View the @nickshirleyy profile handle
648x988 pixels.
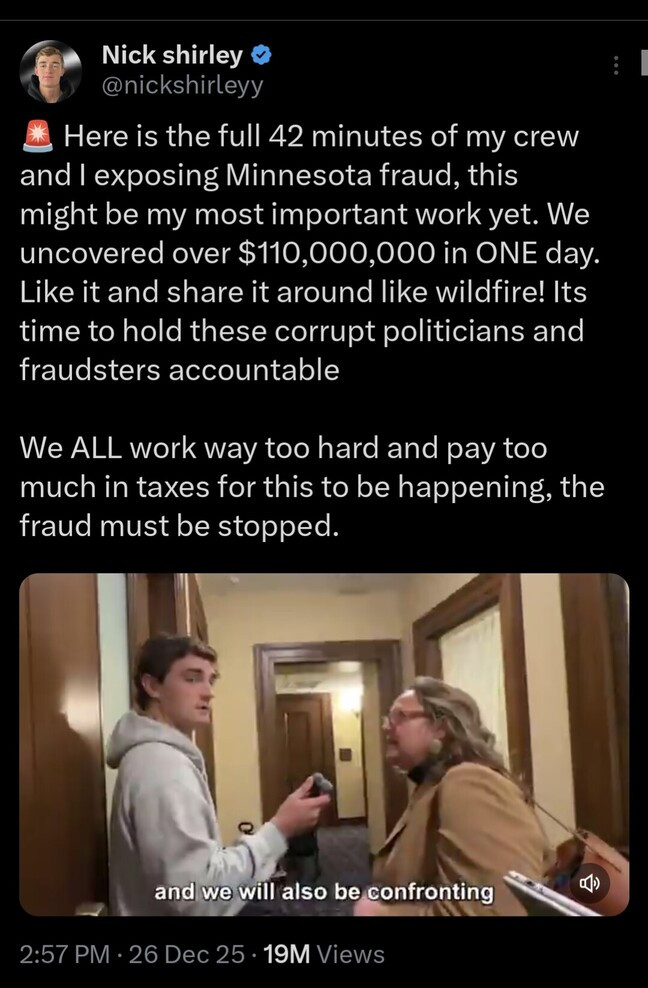click(x=182, y=86)
